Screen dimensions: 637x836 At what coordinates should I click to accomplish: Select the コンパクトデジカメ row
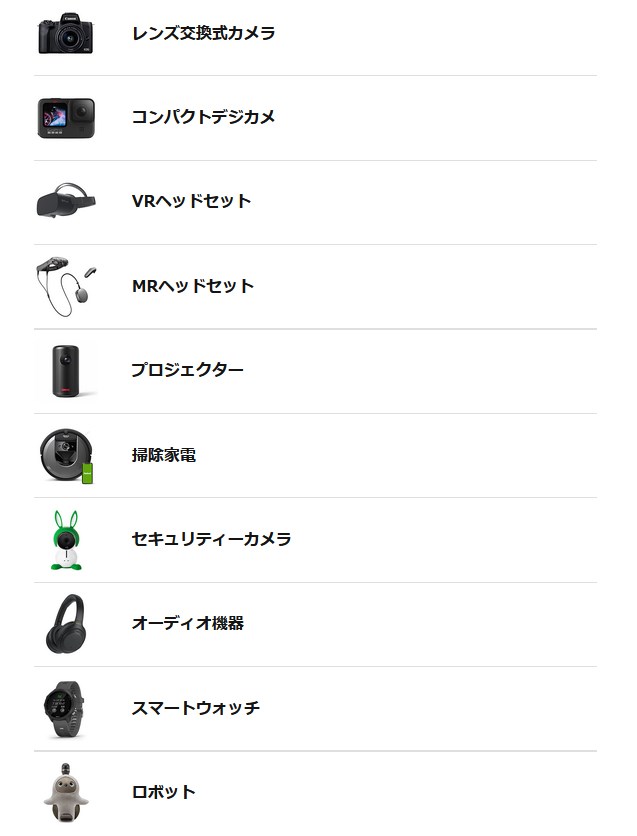203,117
